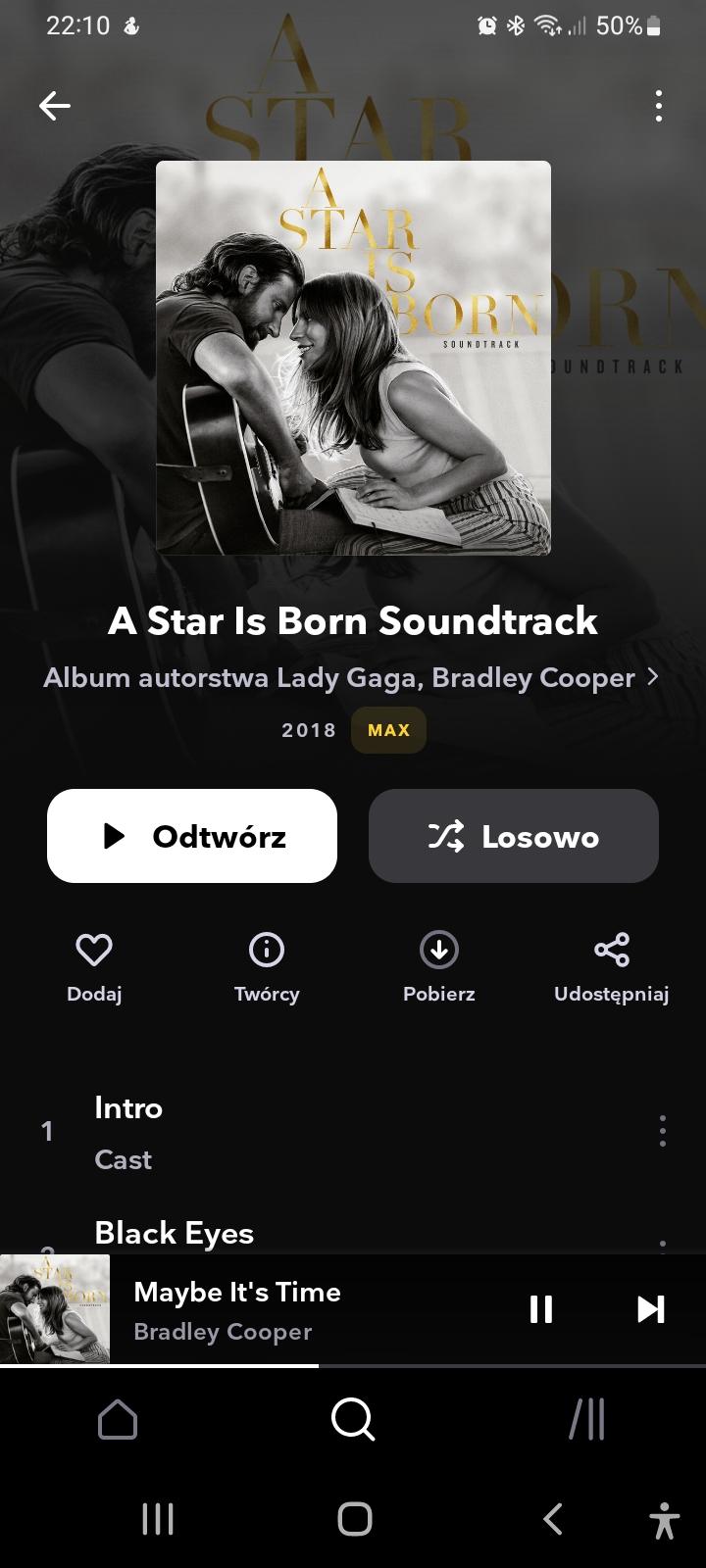View album credits via Twórcy

coord(267,966)
